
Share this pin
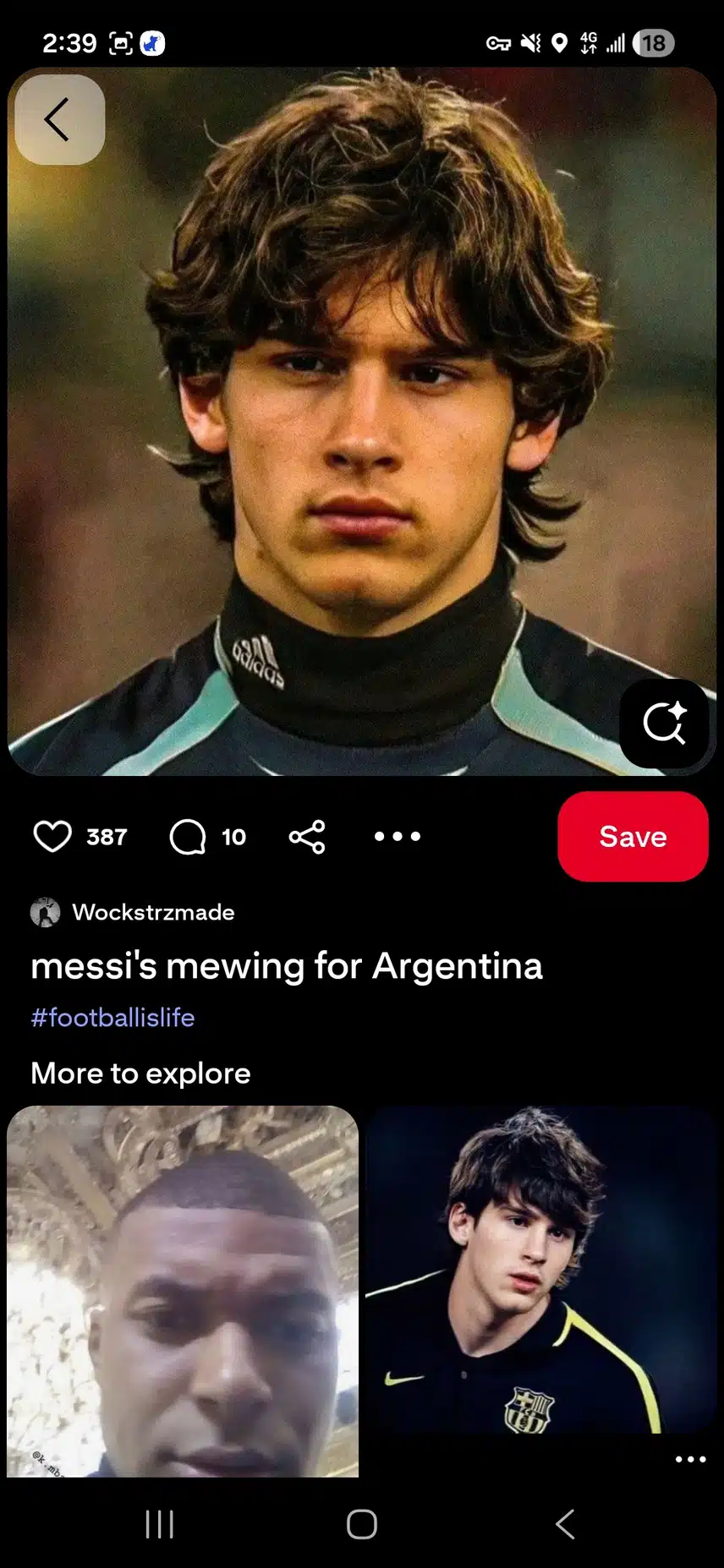pyautogui.click(x=307, y=837)
